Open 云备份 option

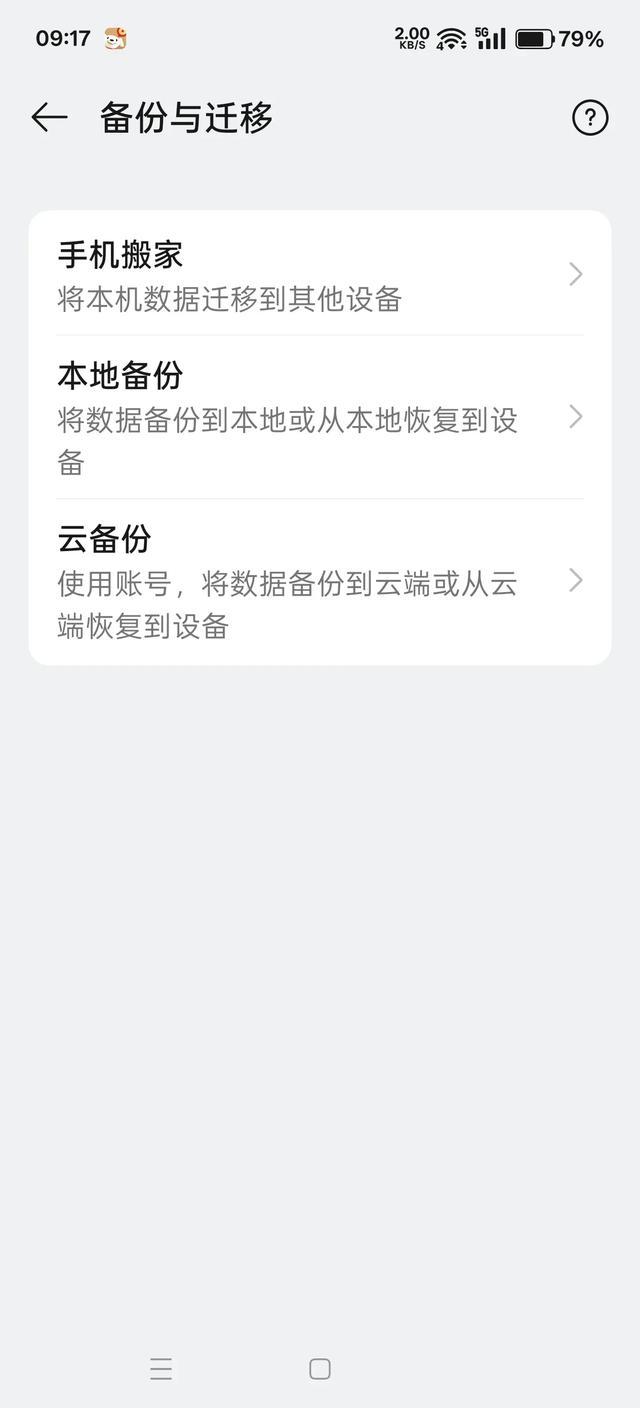(320, 581)
